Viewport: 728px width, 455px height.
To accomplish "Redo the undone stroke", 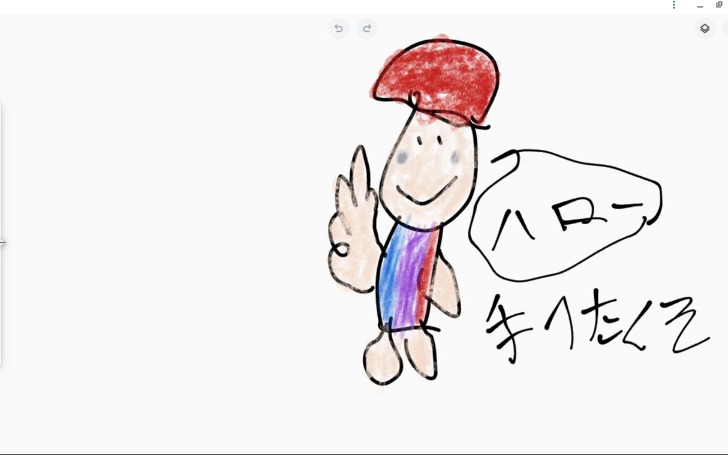I will pos(367,28).
